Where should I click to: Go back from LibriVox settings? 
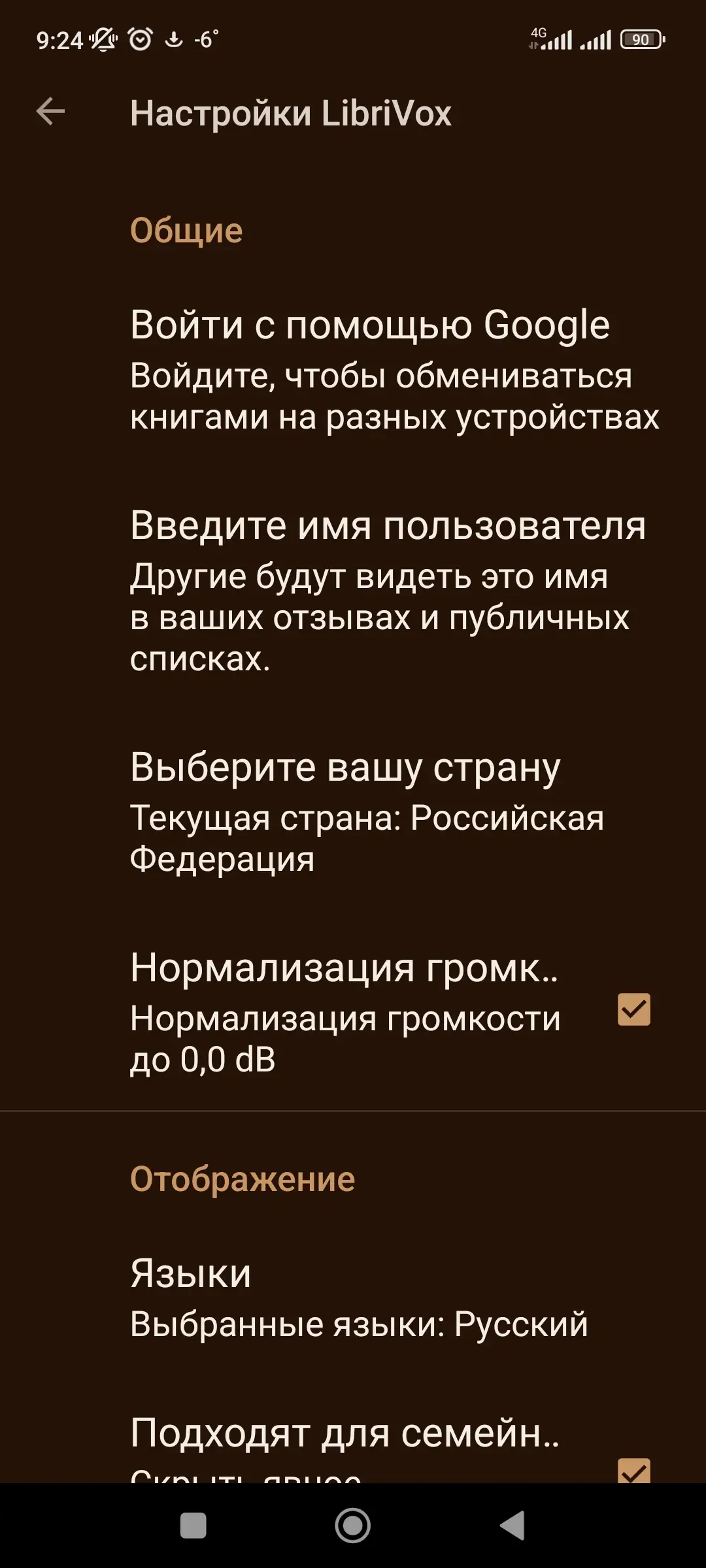50,112
